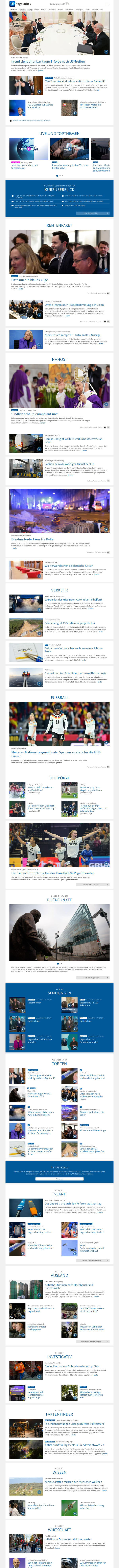Open 'Offene Fragen nach Probeabstimmung der Union'
The height and width of the screenshot is (1568, 119).
click(74, 305)
